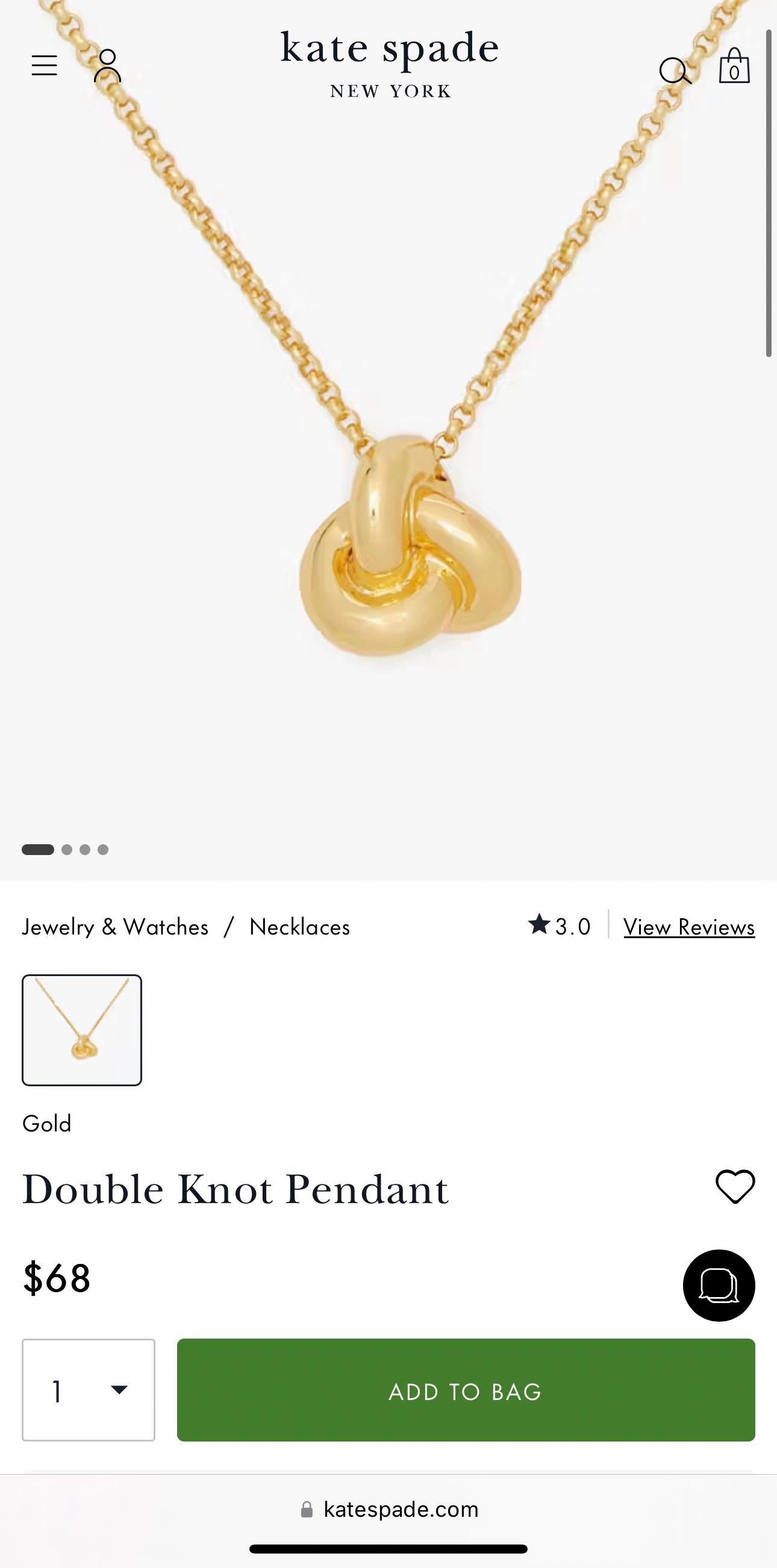Viewport: 777px width, 1568px height.
Task: Tap the kate spade logo
Action: 390,64
